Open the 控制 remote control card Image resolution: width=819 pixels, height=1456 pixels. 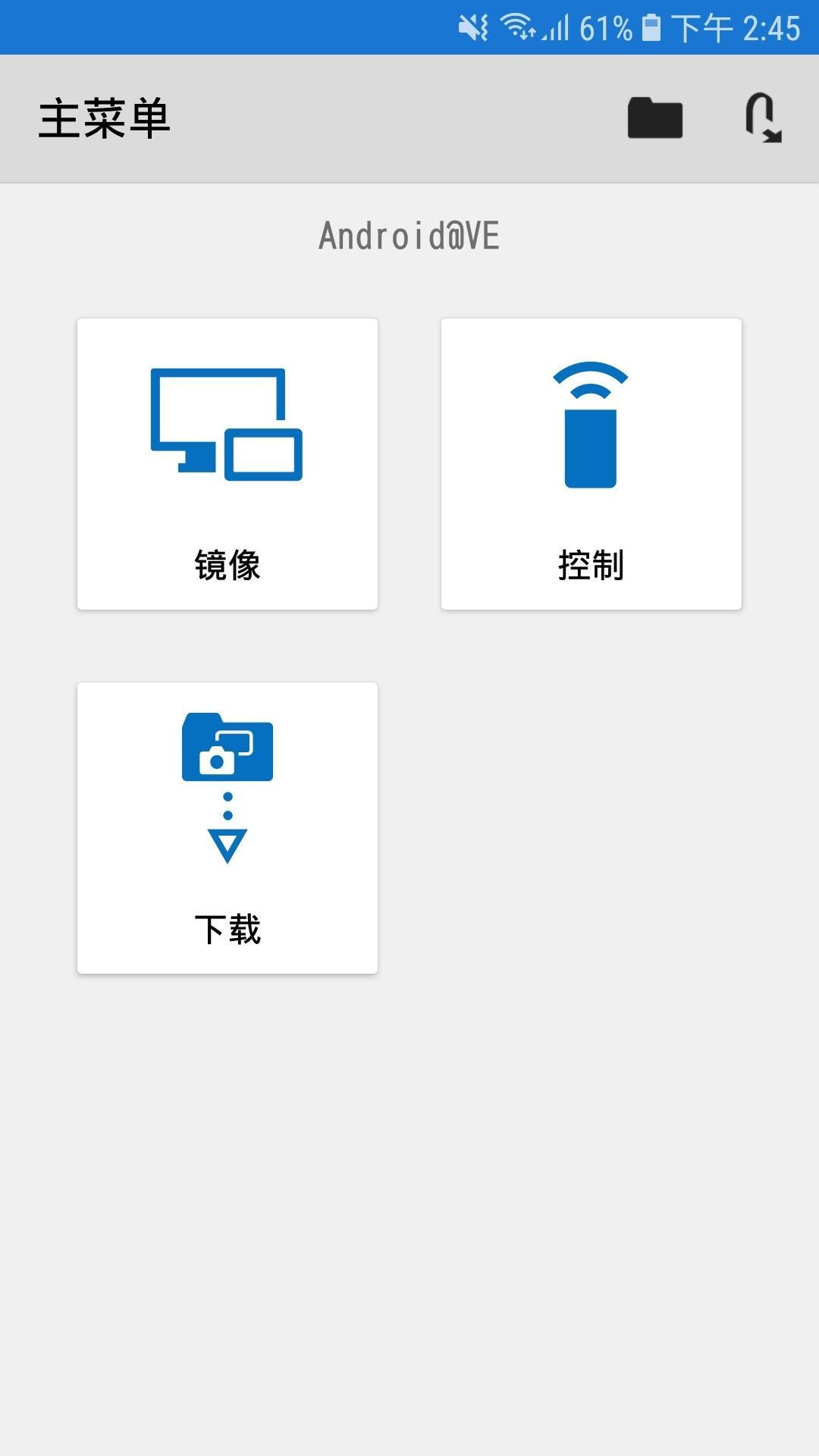point(591,464)
